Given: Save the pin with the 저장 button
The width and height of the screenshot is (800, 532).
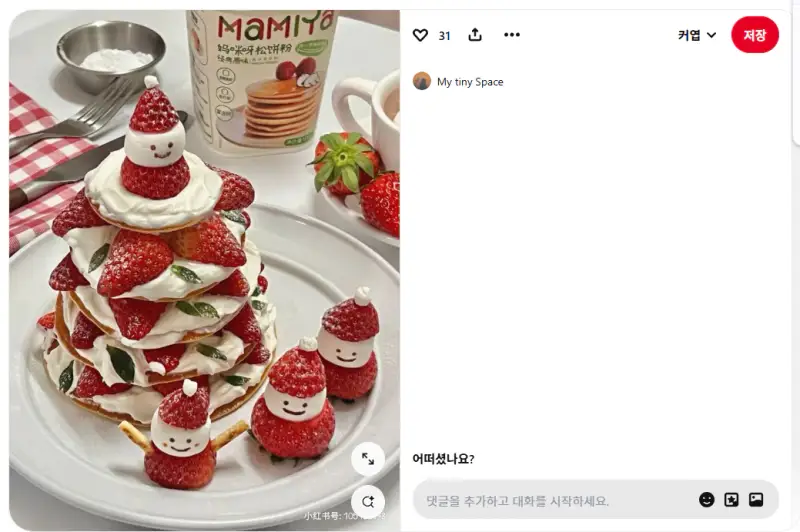Looking at the screenshot, I should 754,35.
